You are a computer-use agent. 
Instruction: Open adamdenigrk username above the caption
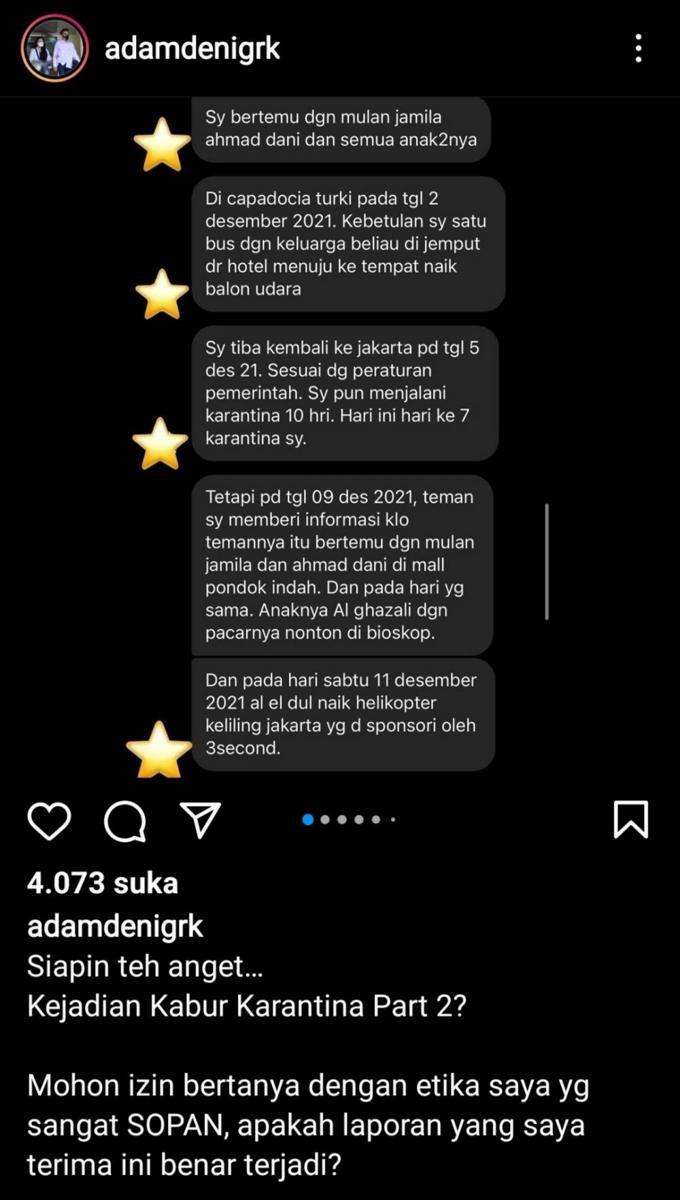(115, 927)
